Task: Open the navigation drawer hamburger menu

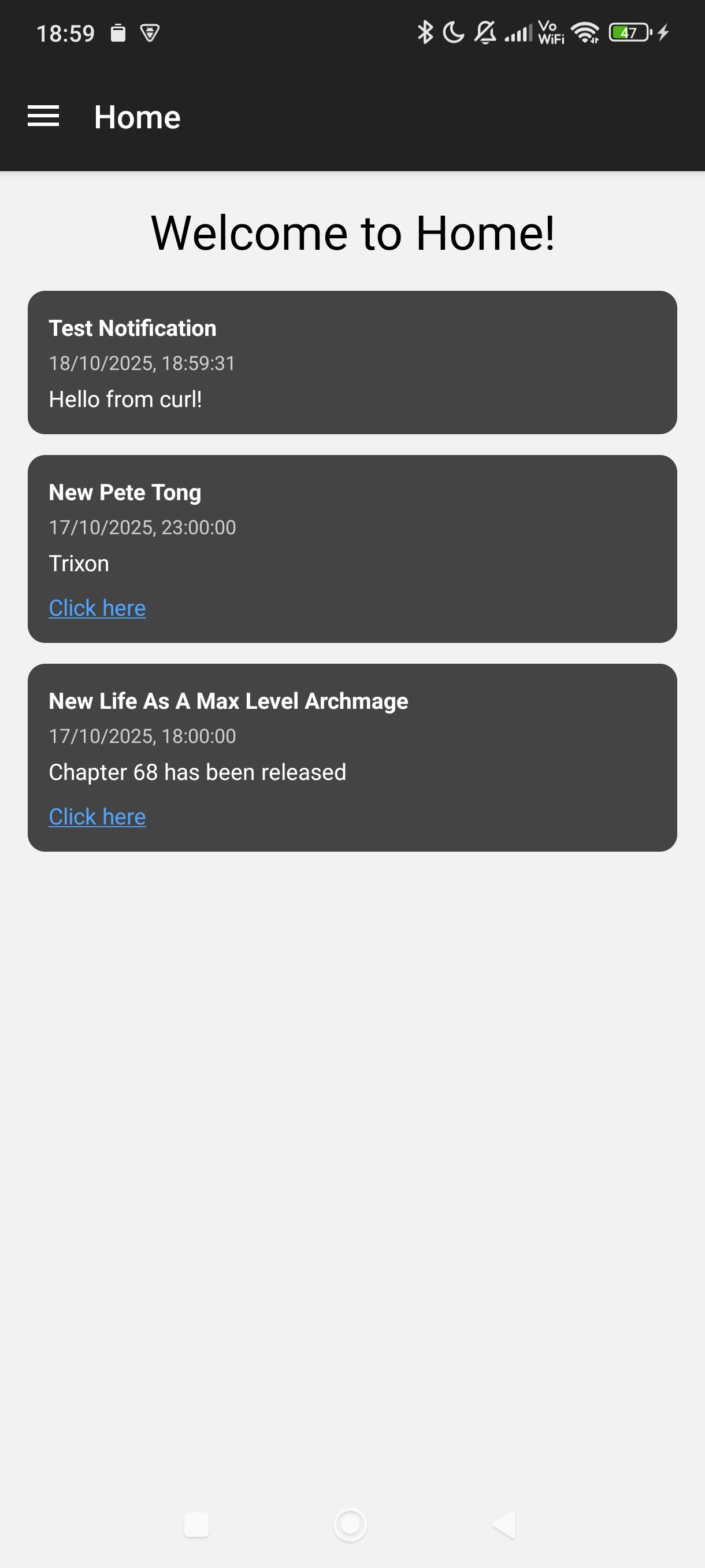Action: (x=44, y=116)
